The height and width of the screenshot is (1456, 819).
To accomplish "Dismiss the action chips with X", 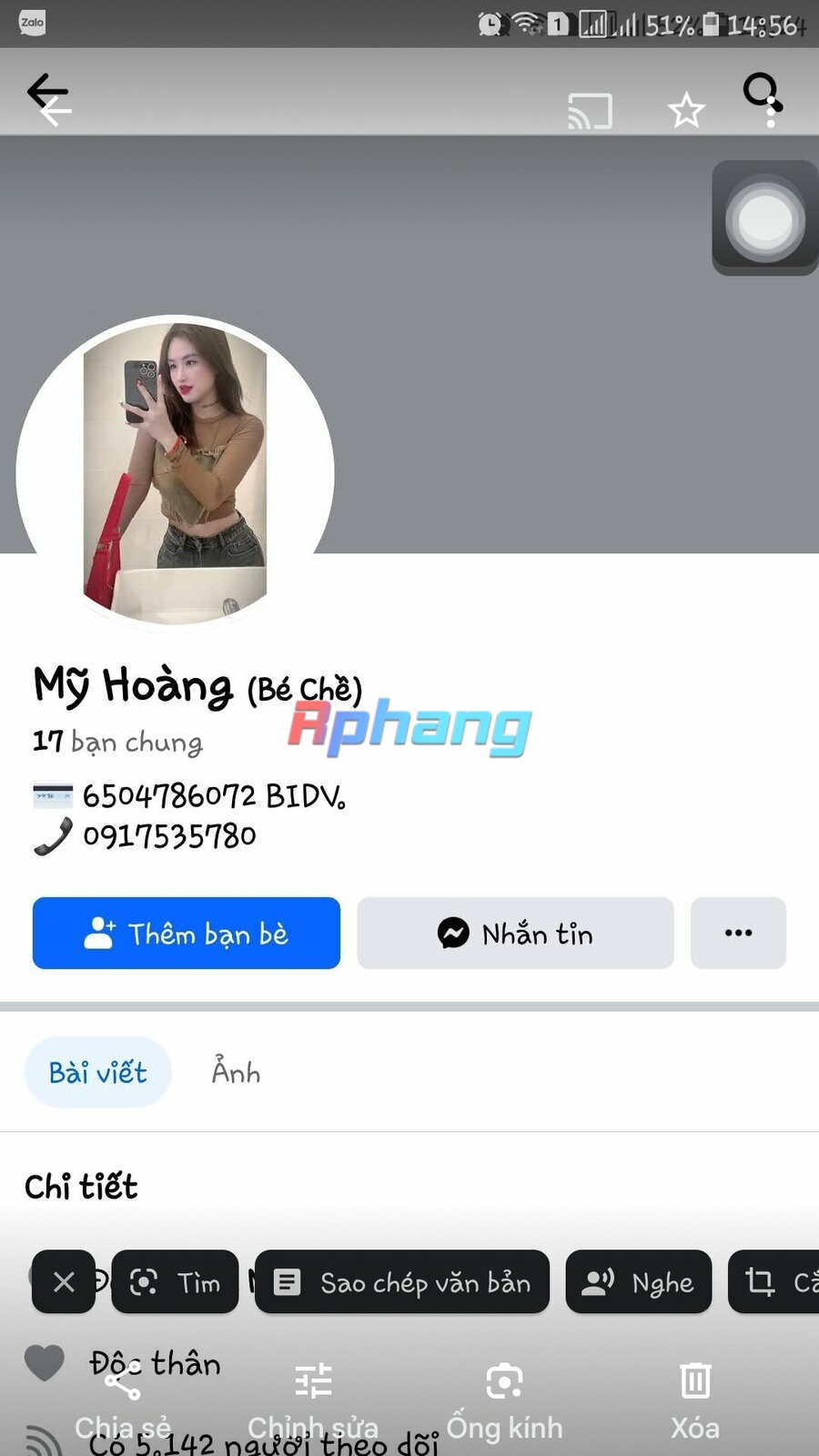I will (64, 1281).
